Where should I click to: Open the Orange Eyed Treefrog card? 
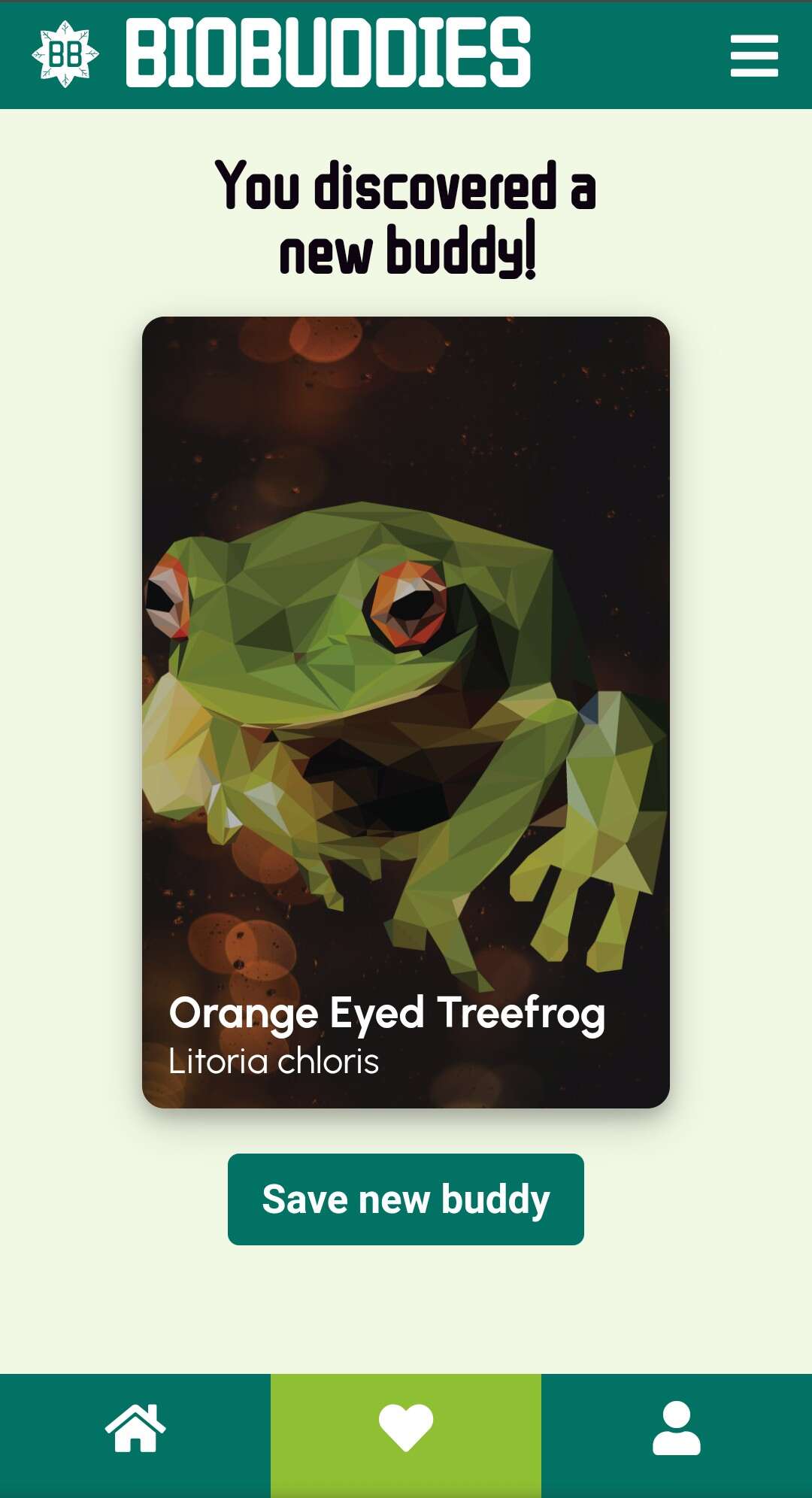406,712
